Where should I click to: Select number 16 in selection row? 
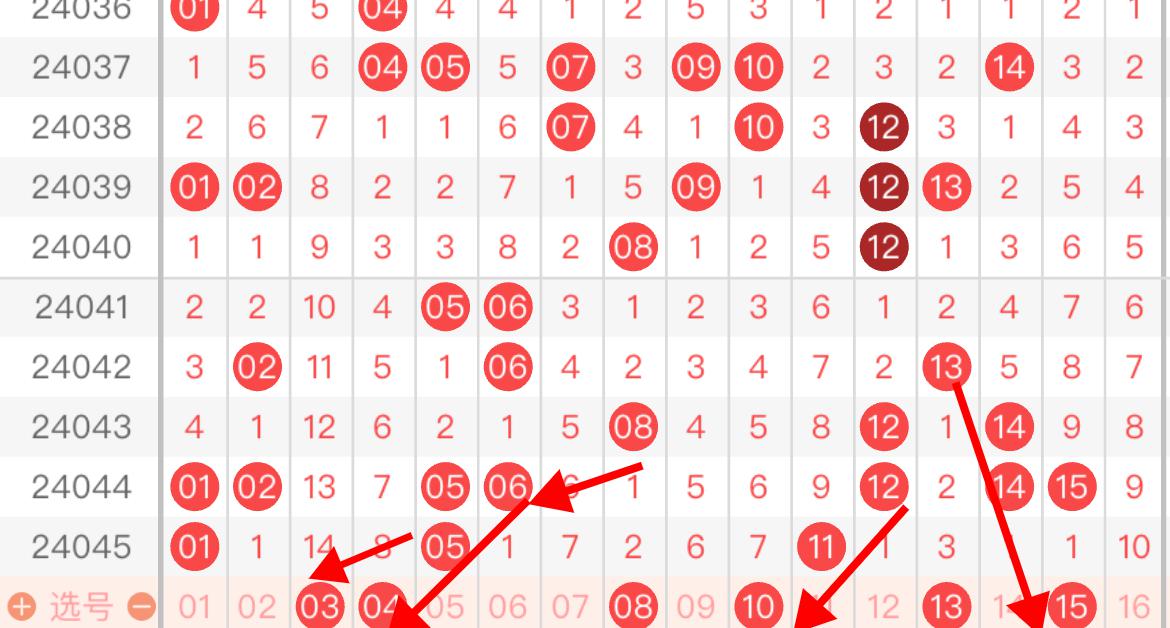click(x=1134, y=606)
